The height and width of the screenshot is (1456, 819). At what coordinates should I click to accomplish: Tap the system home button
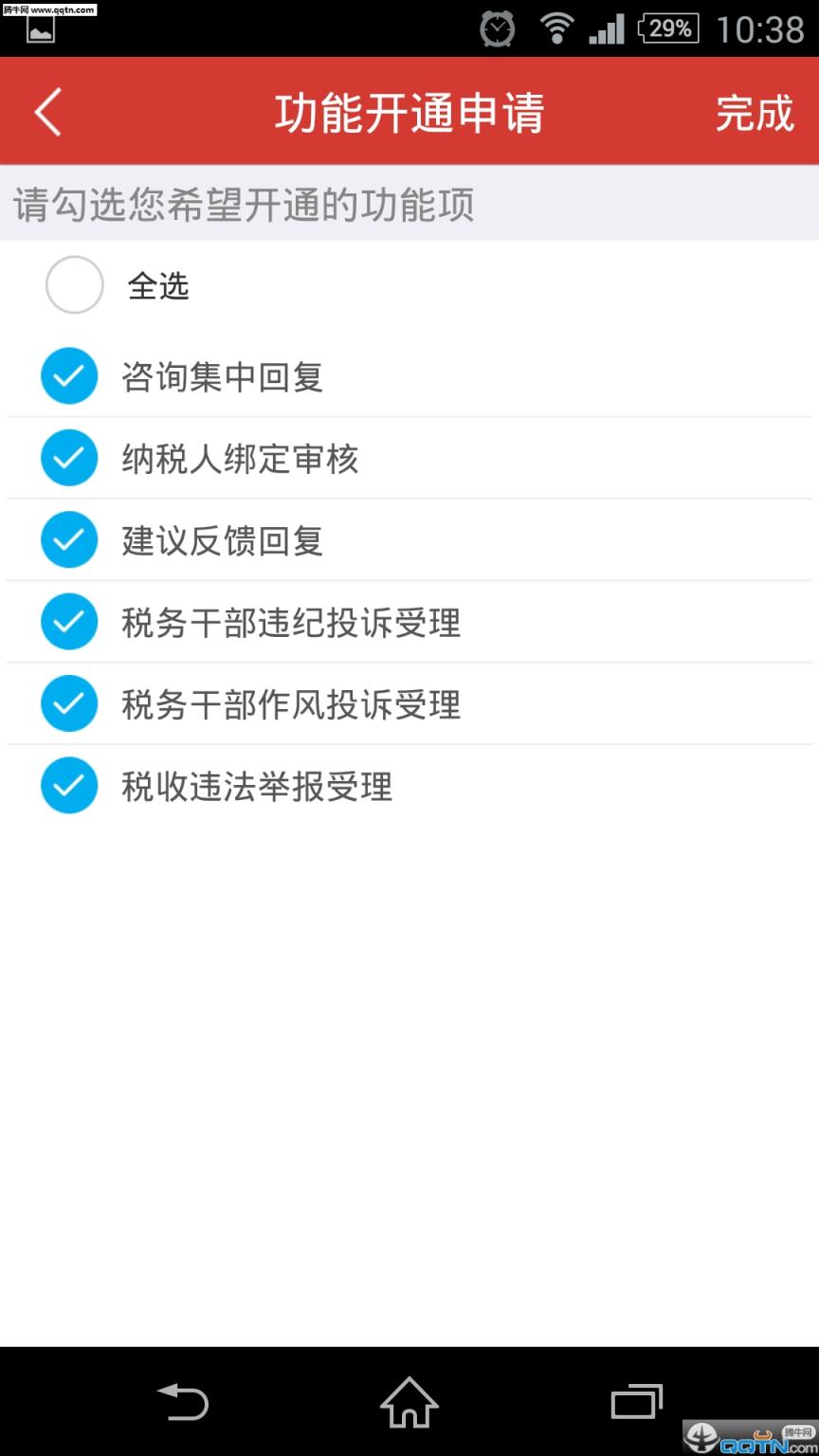click(x=409, y=1402)
